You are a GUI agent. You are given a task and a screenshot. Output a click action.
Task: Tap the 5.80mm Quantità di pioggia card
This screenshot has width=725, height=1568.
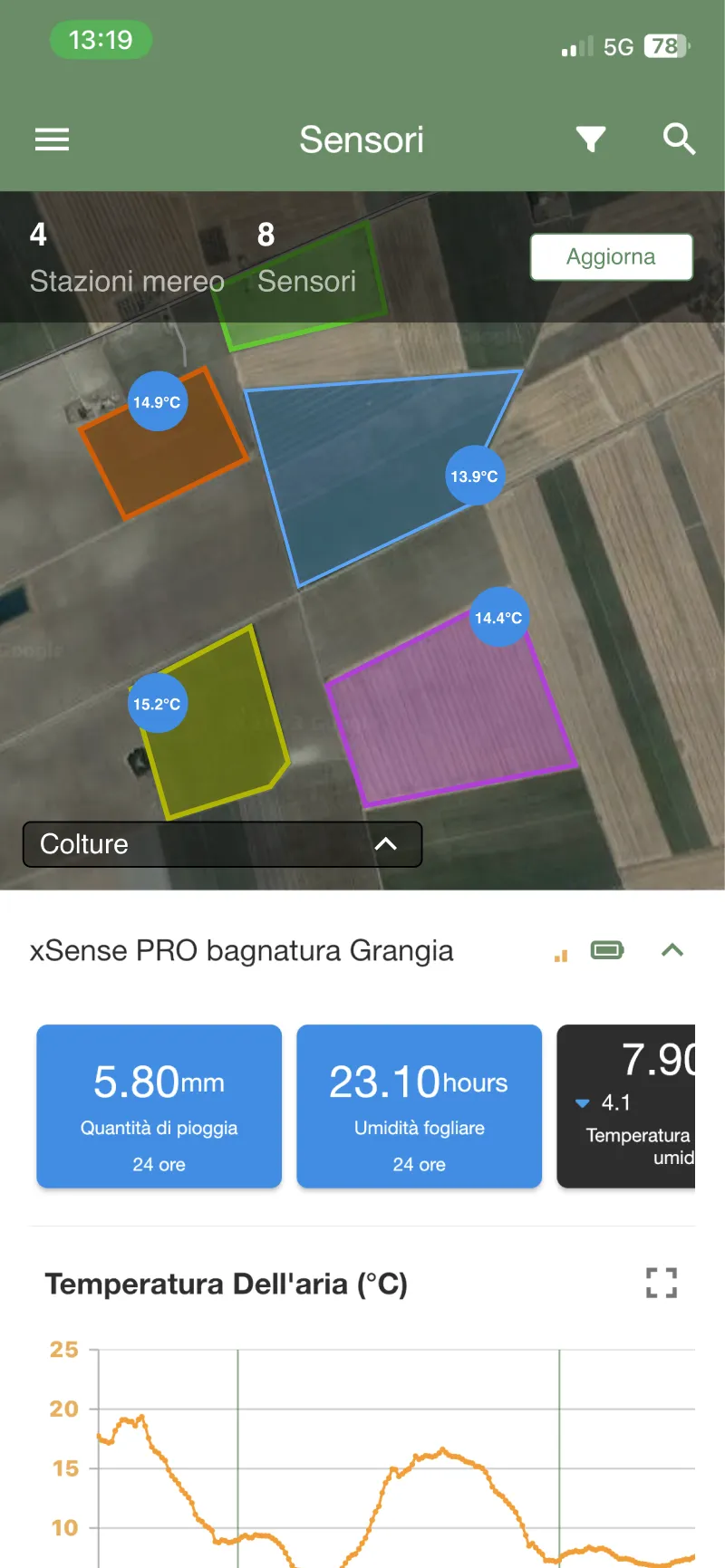(x=158, y=1106)
